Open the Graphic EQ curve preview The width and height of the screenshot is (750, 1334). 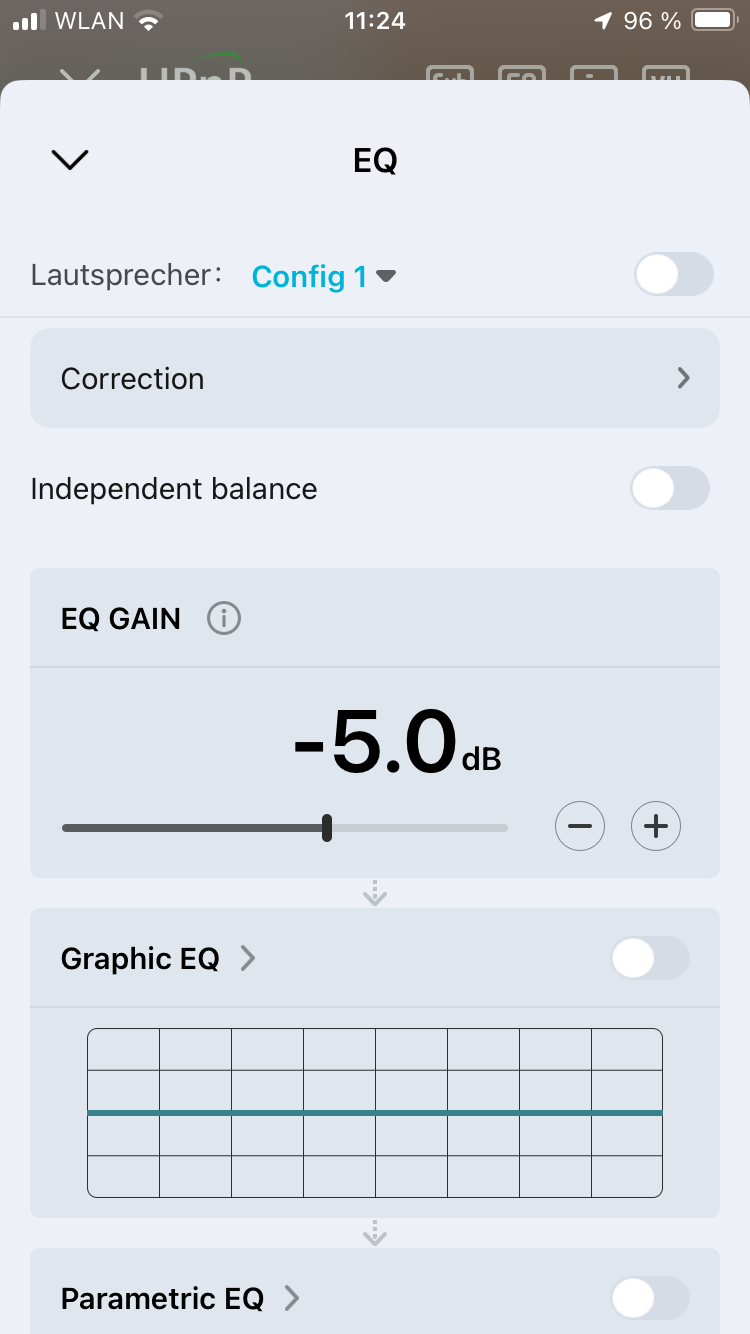pyautogui.click(x=375, y=1112)
